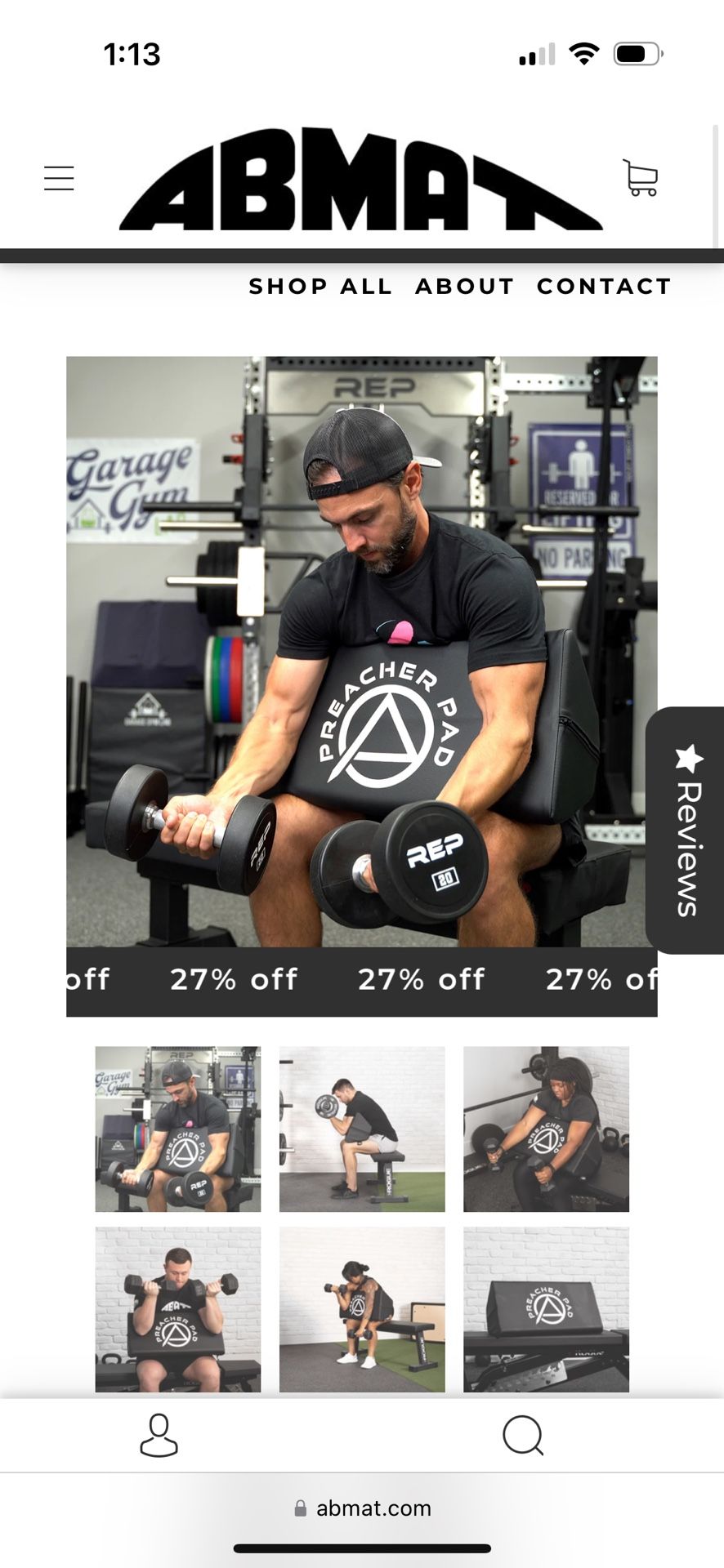Open the hamburger menu
This screenshot has height=1568, width=724.
point(59,178)
